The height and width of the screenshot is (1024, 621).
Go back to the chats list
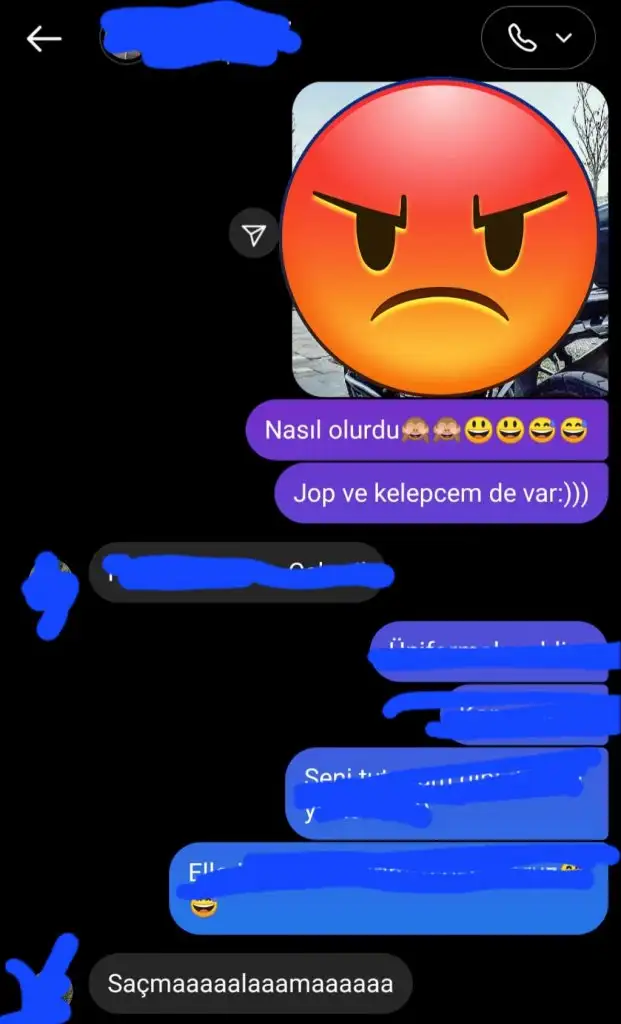pyautogui.click(x=44, y=39)
